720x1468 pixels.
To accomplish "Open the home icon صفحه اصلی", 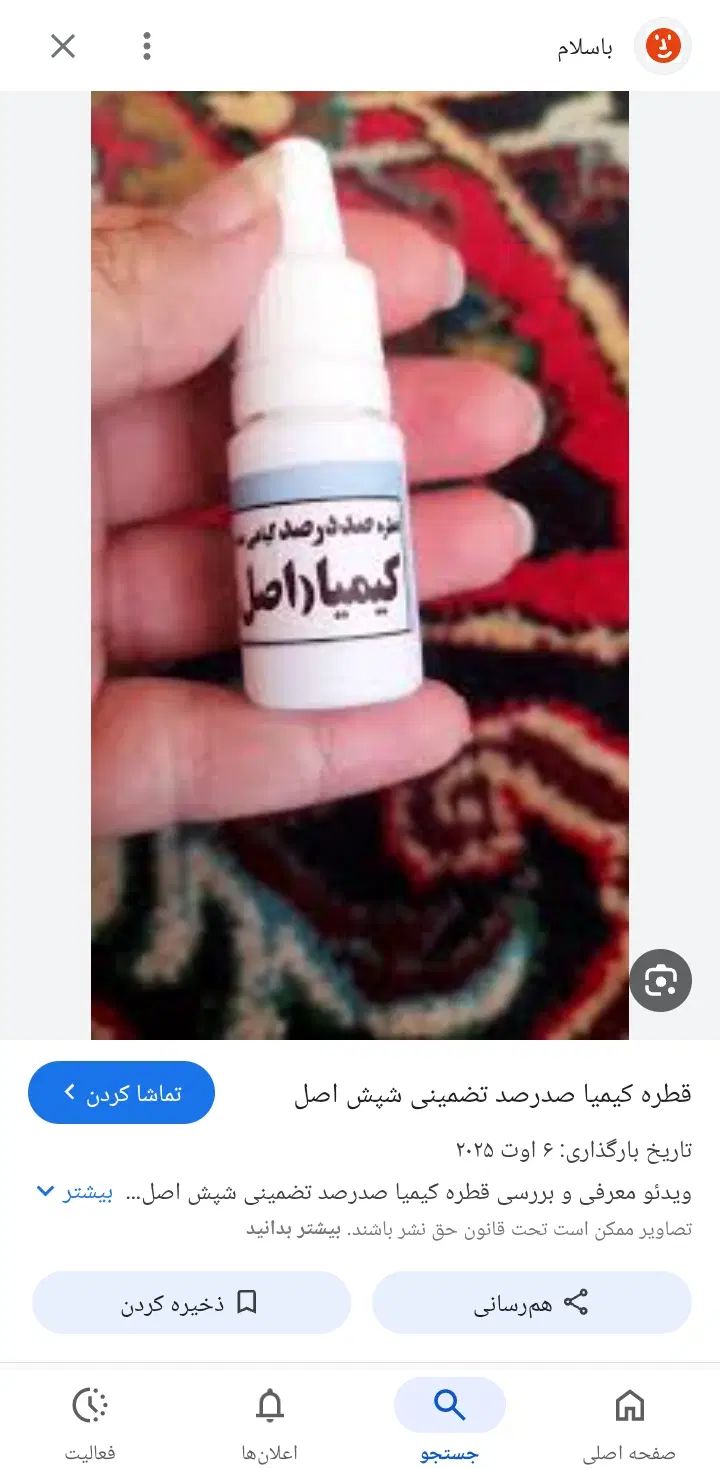I will [629, 1405].
